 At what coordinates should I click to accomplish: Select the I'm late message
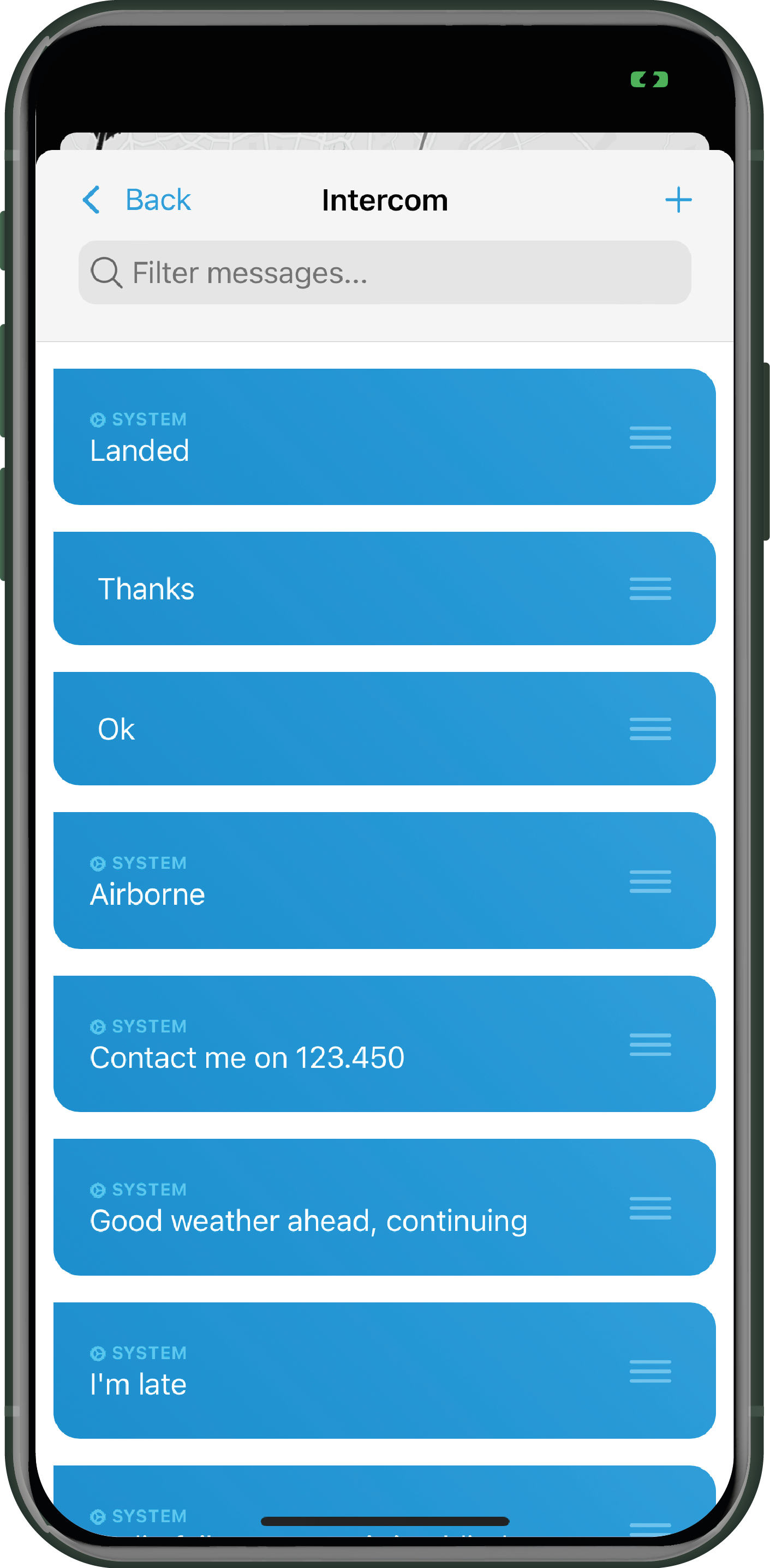[x=384, y=1370]
